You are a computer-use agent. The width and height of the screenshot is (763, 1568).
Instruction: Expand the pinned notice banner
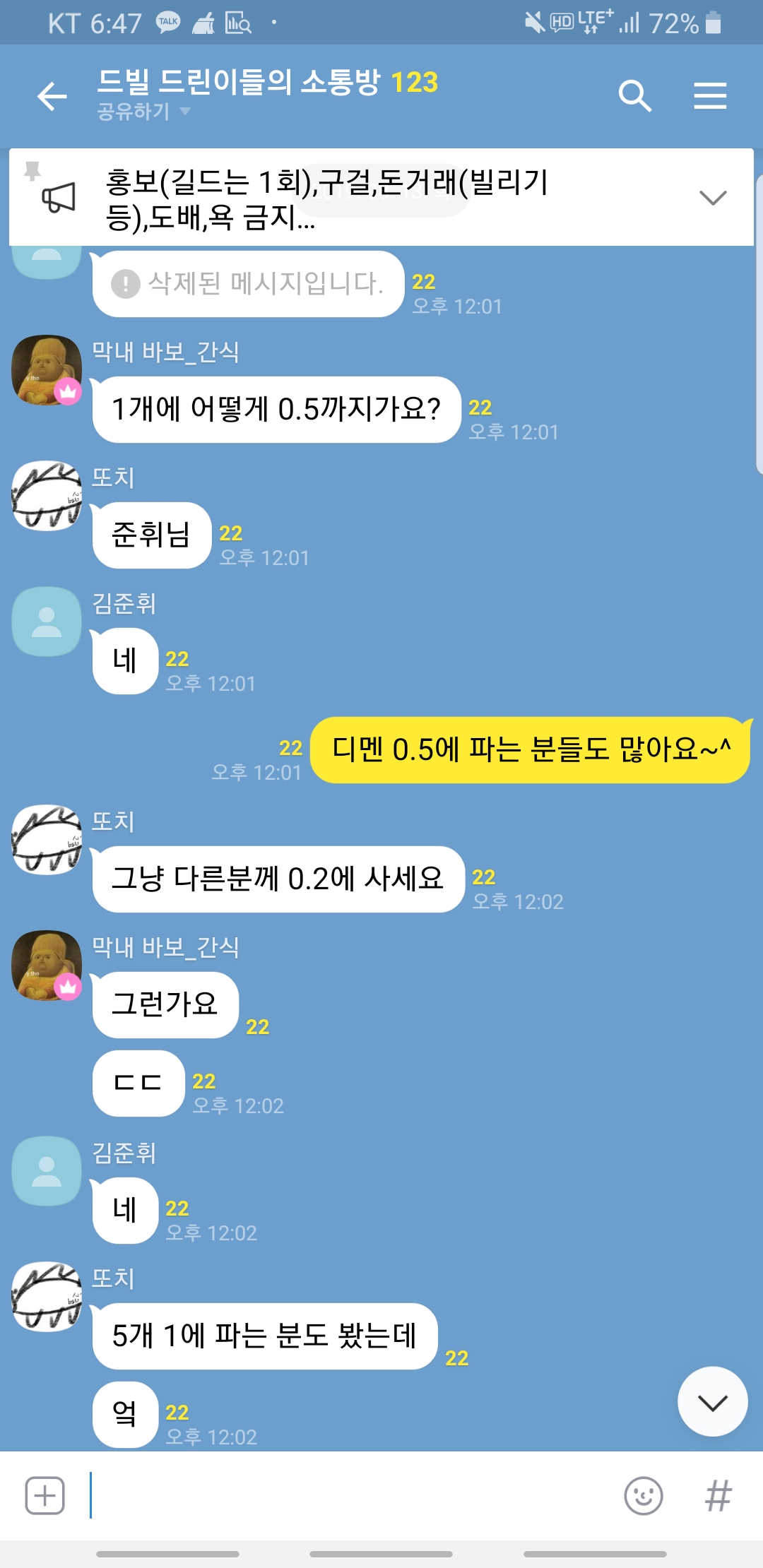[x=712, y=197]
